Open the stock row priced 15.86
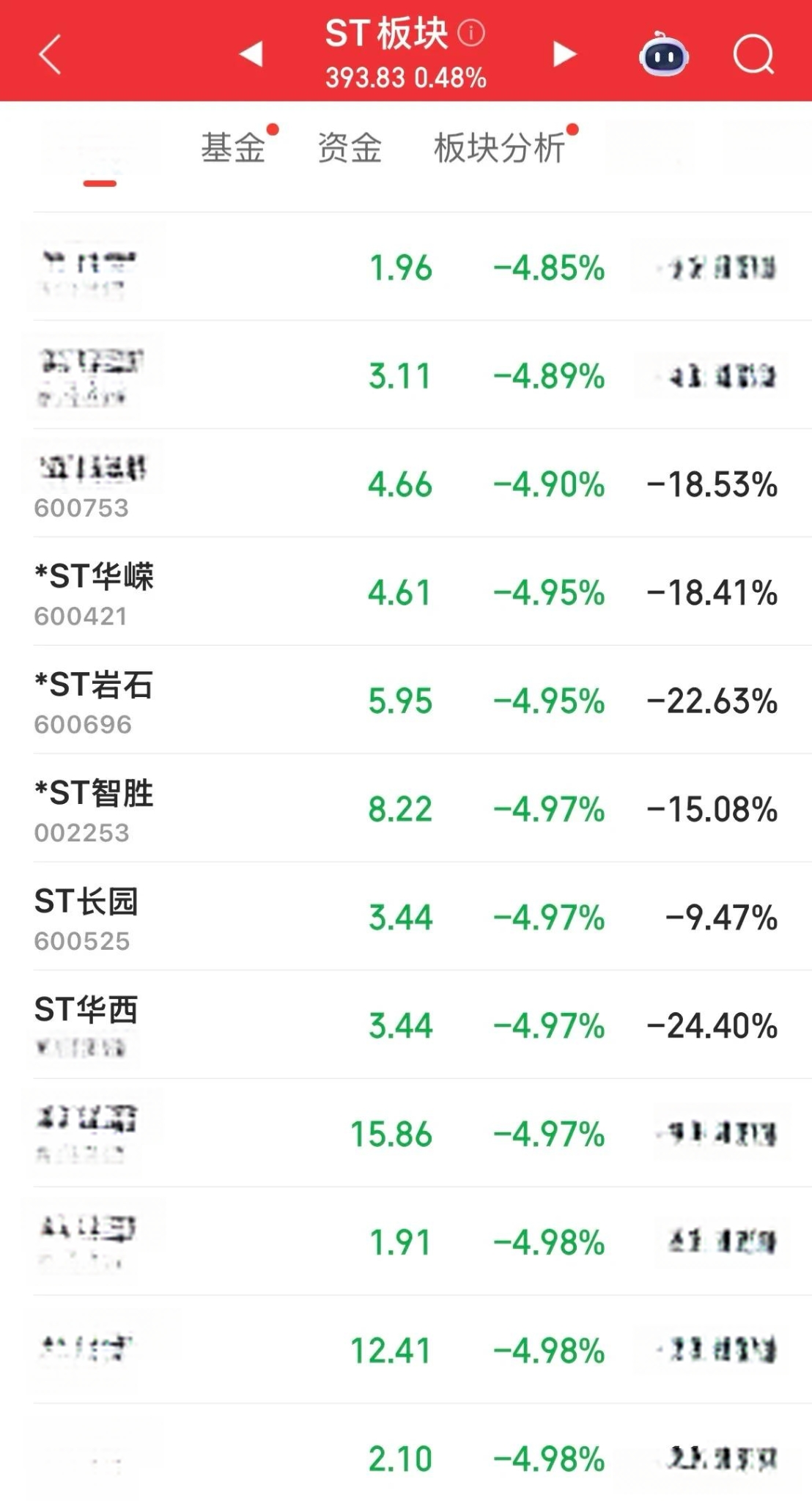 click(x=422, y=1134)
